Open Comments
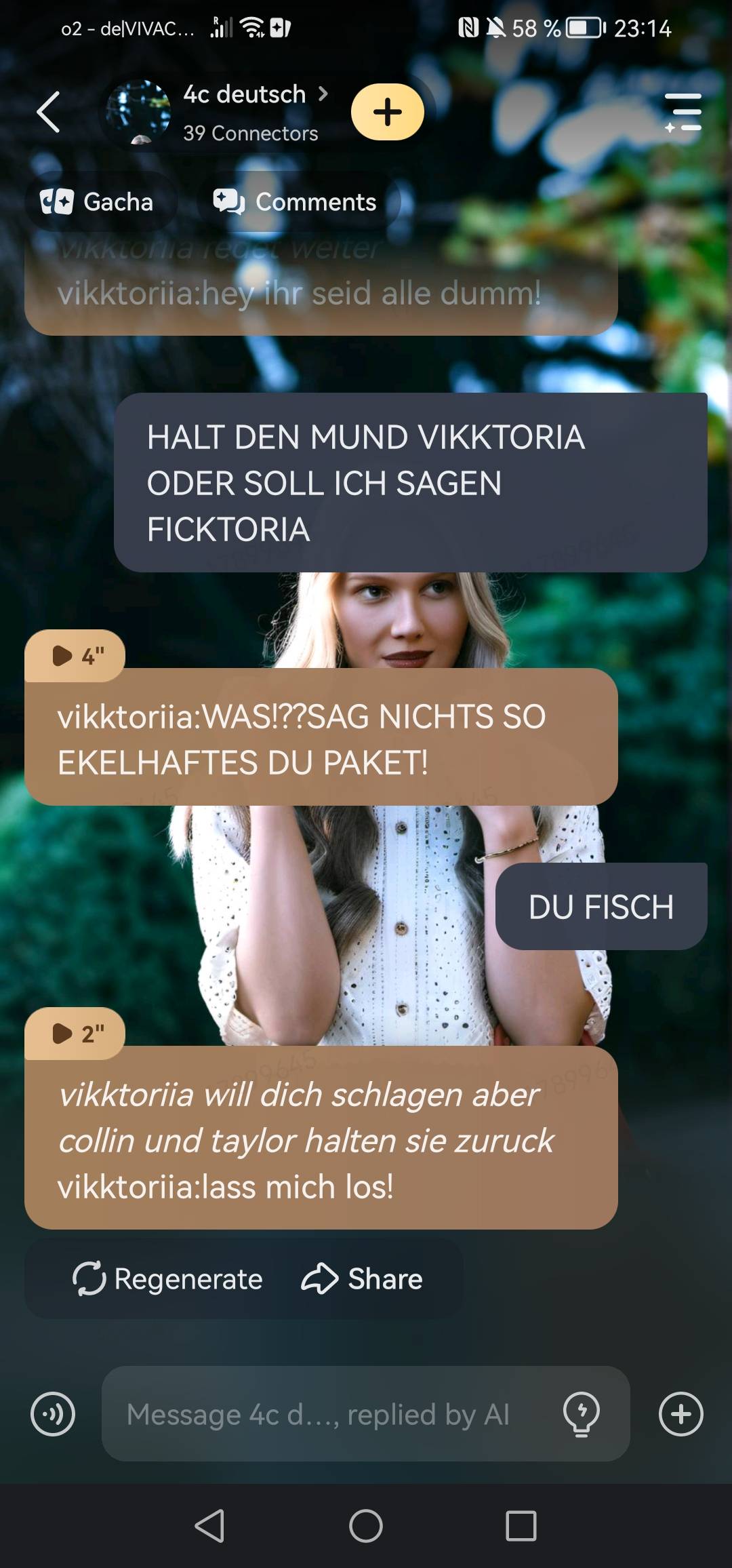Viewport: 732px width, 1568px height. pos(296,202)
